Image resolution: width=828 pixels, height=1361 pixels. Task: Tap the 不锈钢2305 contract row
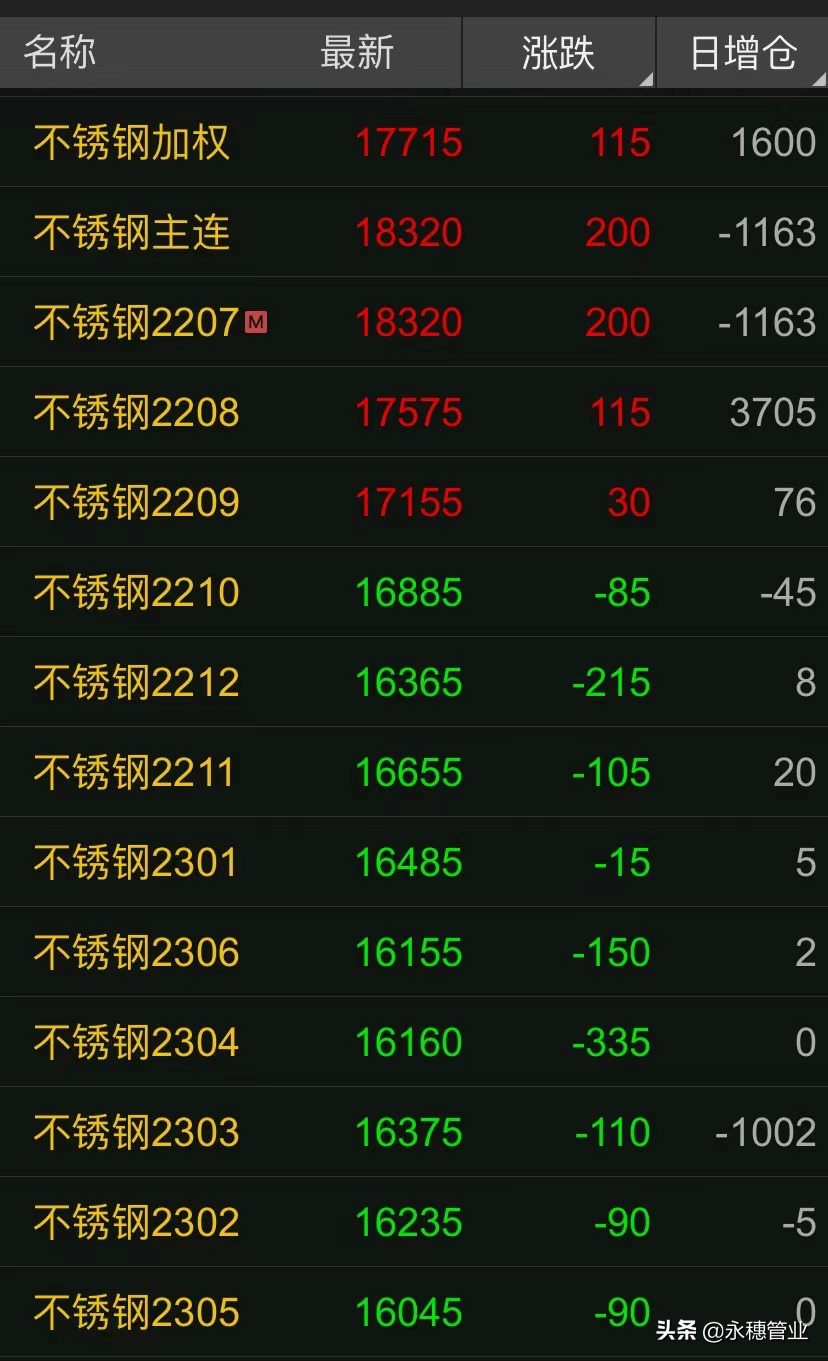coord(414,1312)
